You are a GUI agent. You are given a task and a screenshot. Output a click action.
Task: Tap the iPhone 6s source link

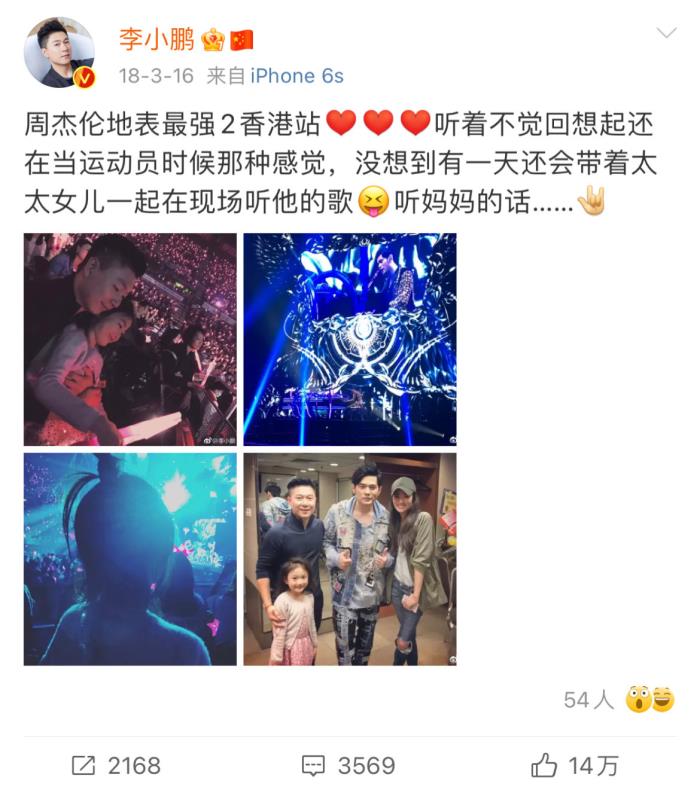click(296, 76)
